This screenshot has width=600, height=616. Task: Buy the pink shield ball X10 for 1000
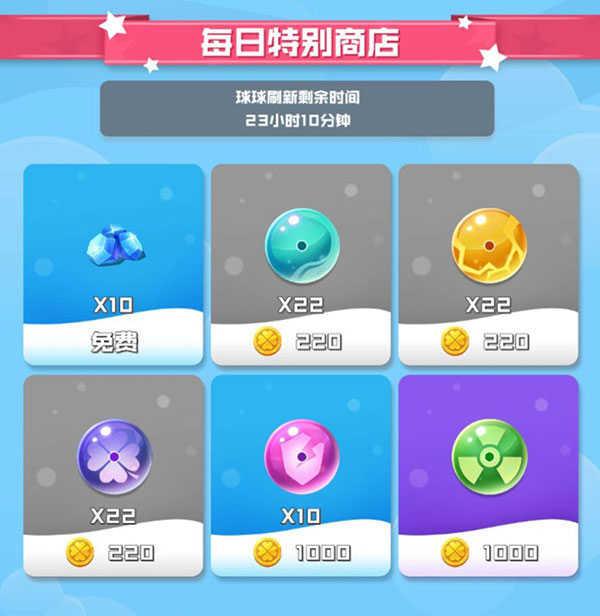coord(300,552)
